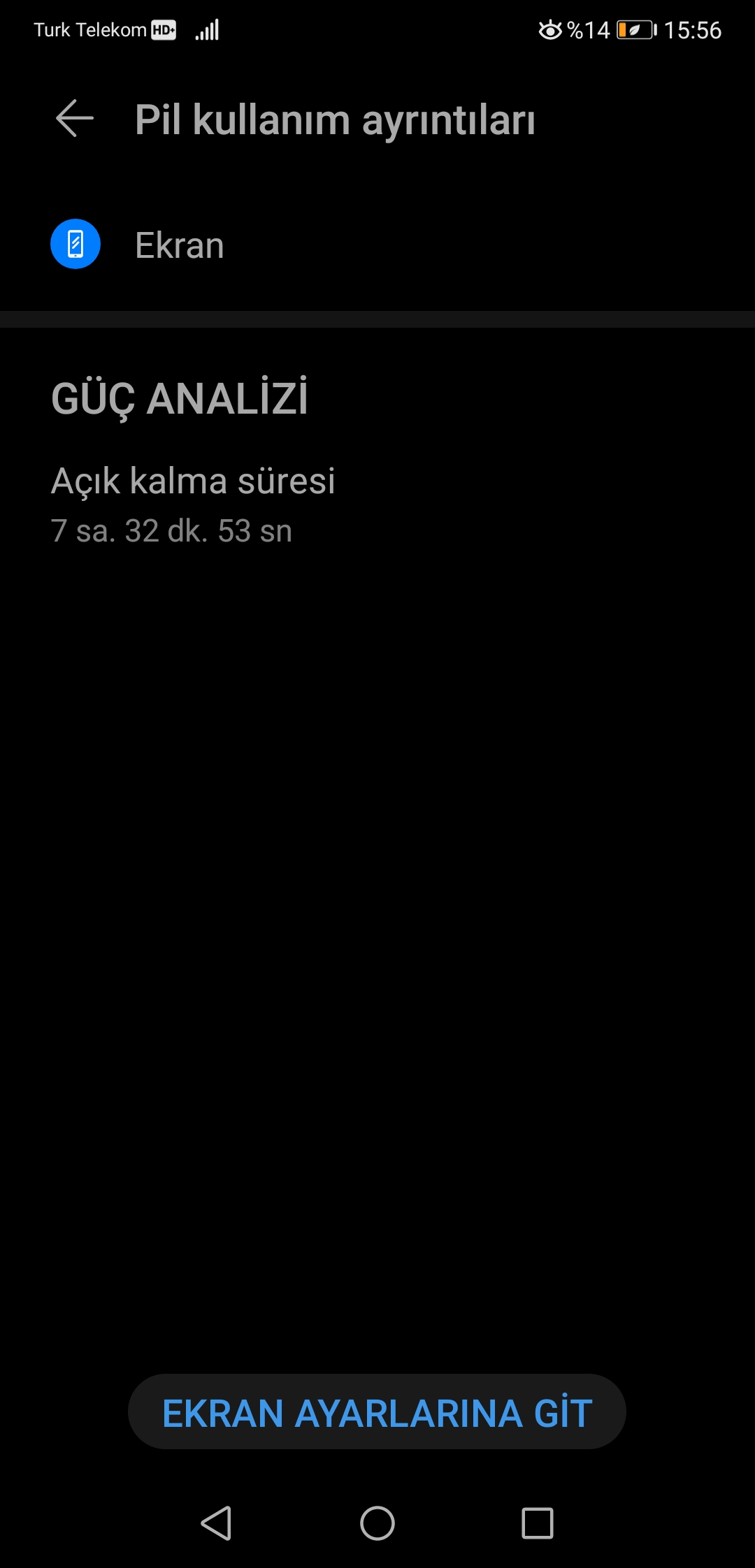This screenshot has height=1568, width=755.
Task: Tap the system back navigation button
Action: 216,1523
